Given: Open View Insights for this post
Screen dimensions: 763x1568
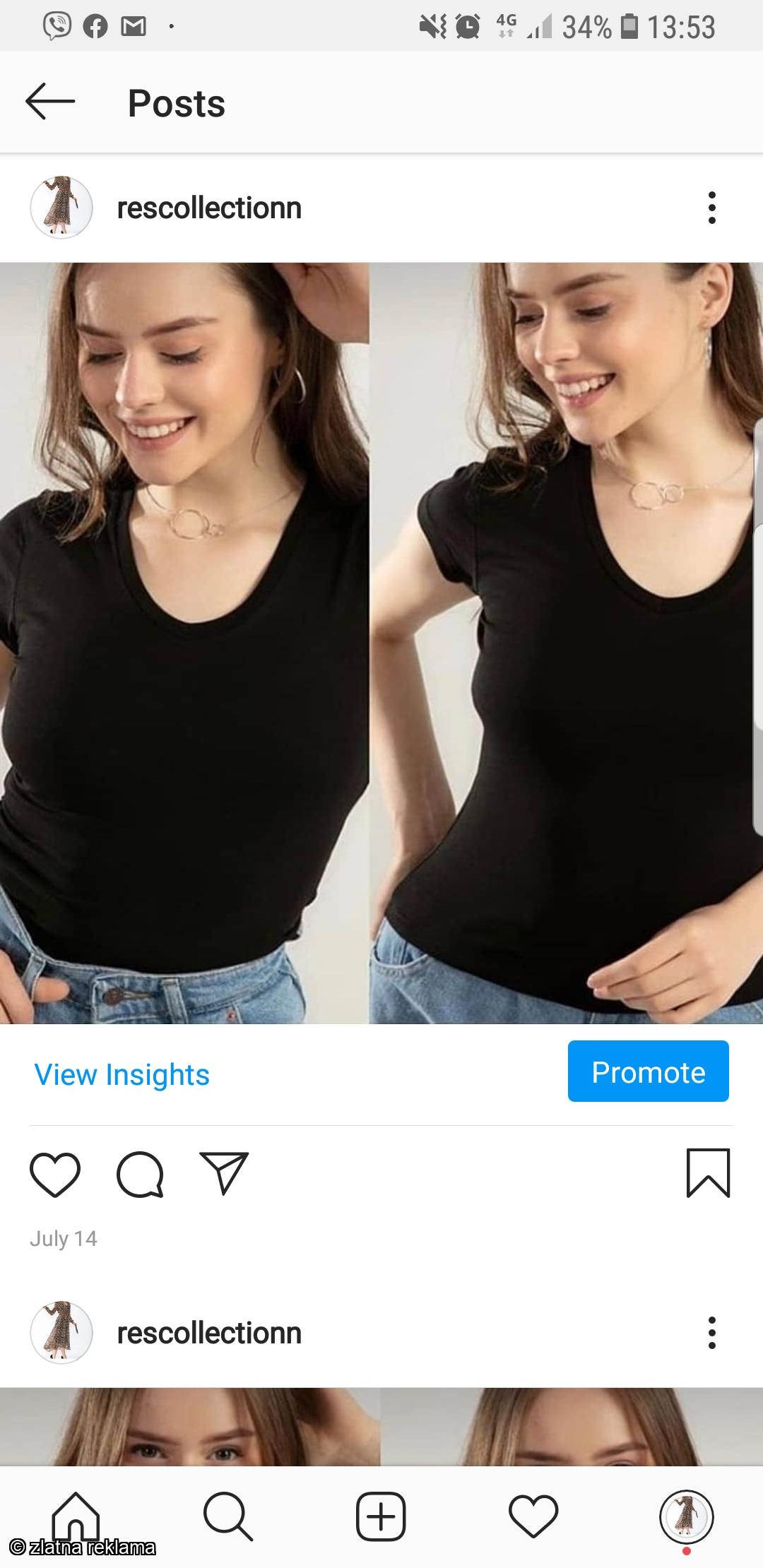Looking at the screenshot, I should tap(122, 1074).
